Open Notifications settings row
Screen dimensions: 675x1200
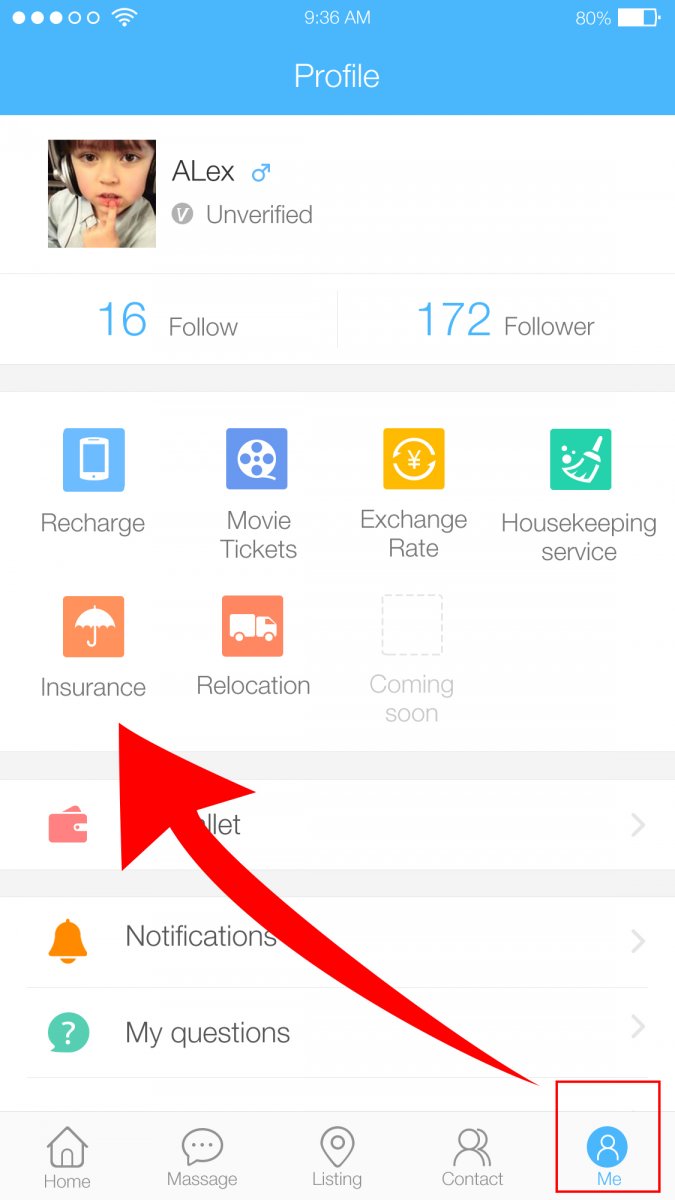coord(337,940)
